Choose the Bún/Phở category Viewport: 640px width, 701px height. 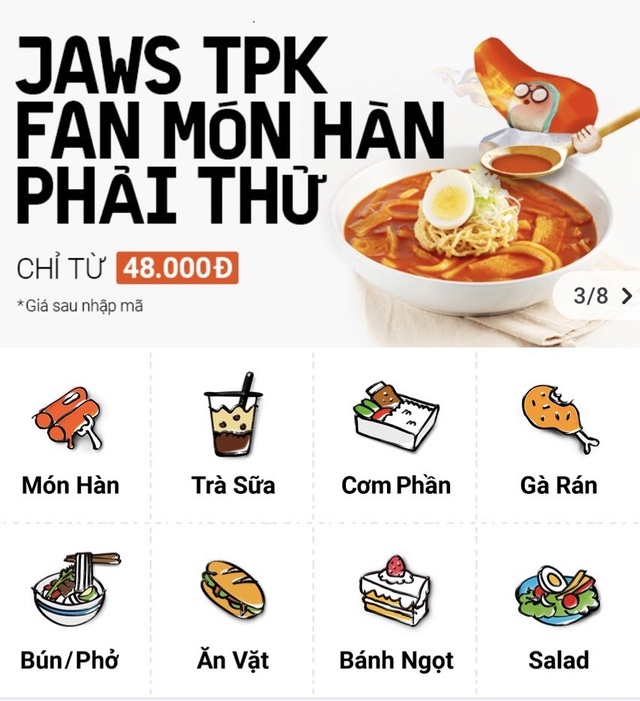[x=70, y=610]
